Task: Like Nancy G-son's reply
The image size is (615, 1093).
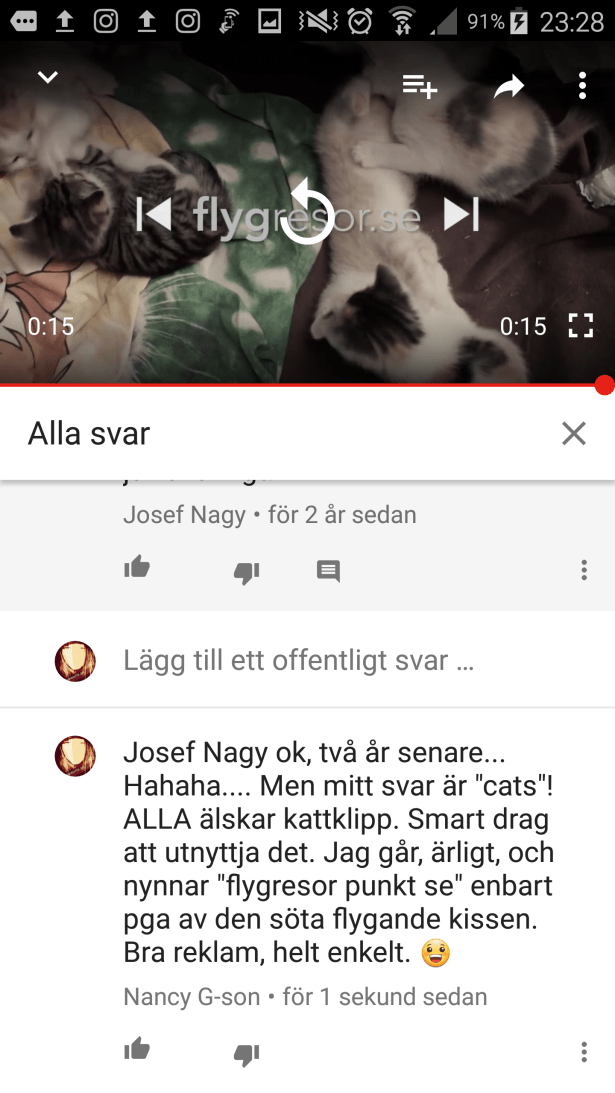Action: click(x=137, y=1050)
